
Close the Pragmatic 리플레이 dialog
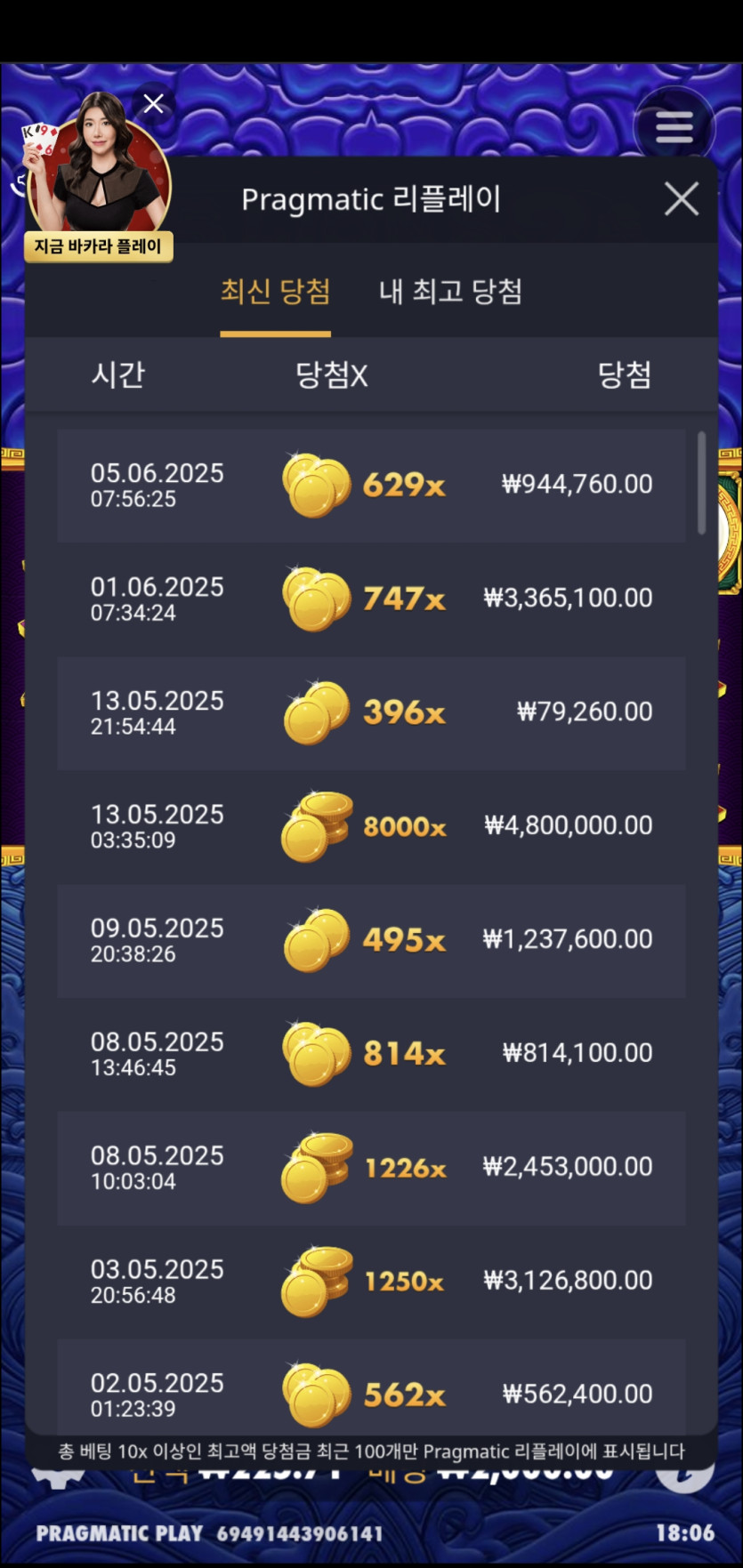tap(682, 199)
